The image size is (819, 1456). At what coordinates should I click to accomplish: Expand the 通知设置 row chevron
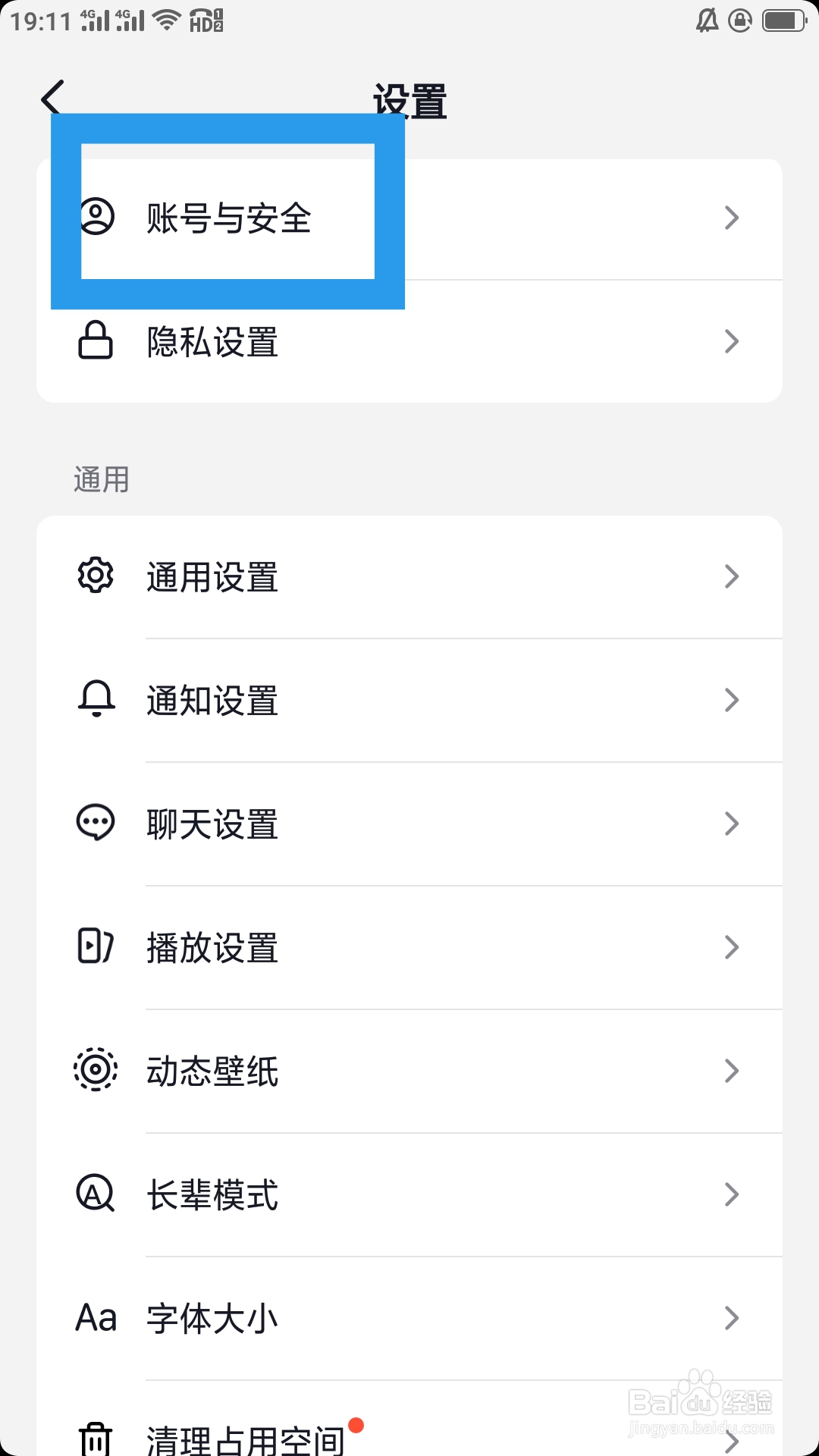[x=731, y=700]
